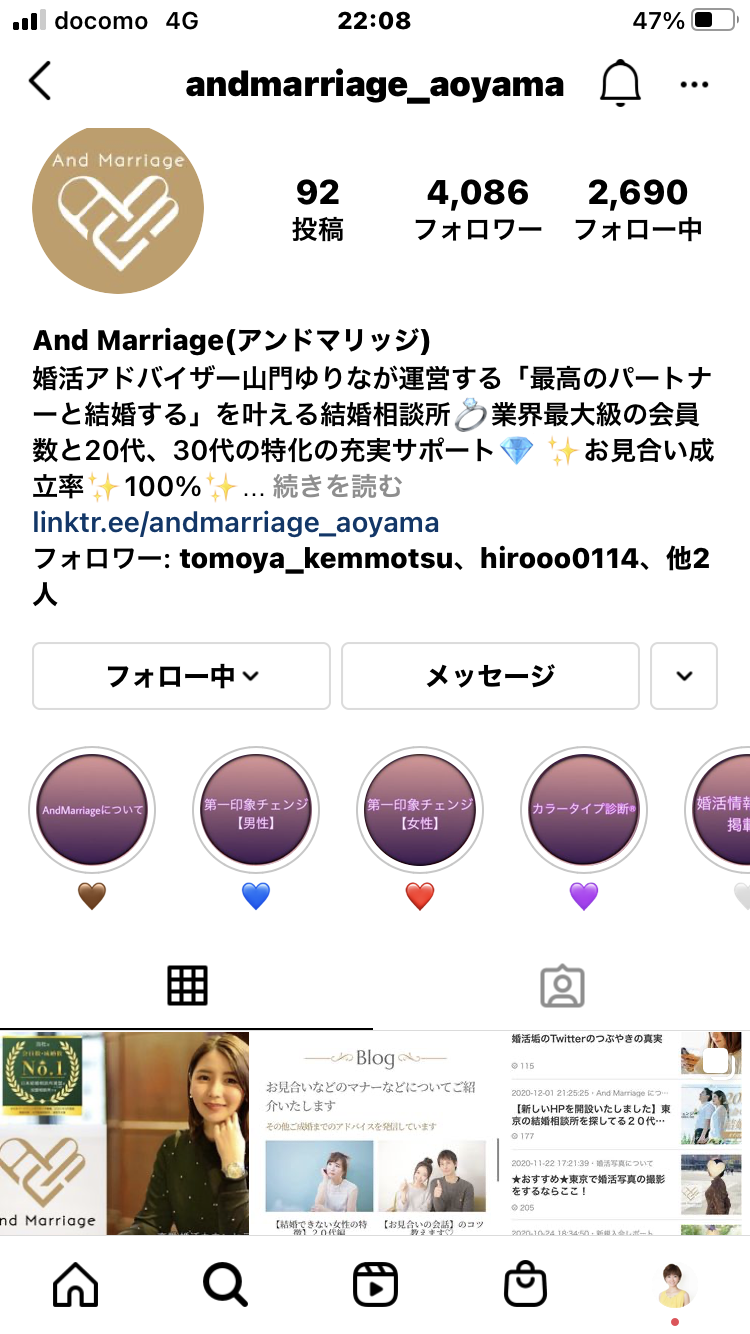Open the linktr.ee/andmarriage_aoyama link
Image resolution: width=750 pixels, height=1334 pixels.
236,522
